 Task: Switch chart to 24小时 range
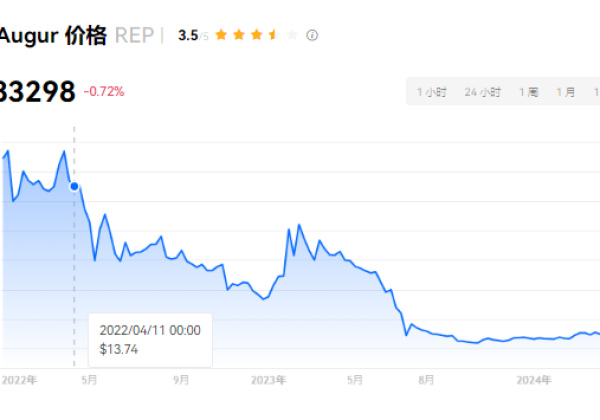click(x=482, y=92)
